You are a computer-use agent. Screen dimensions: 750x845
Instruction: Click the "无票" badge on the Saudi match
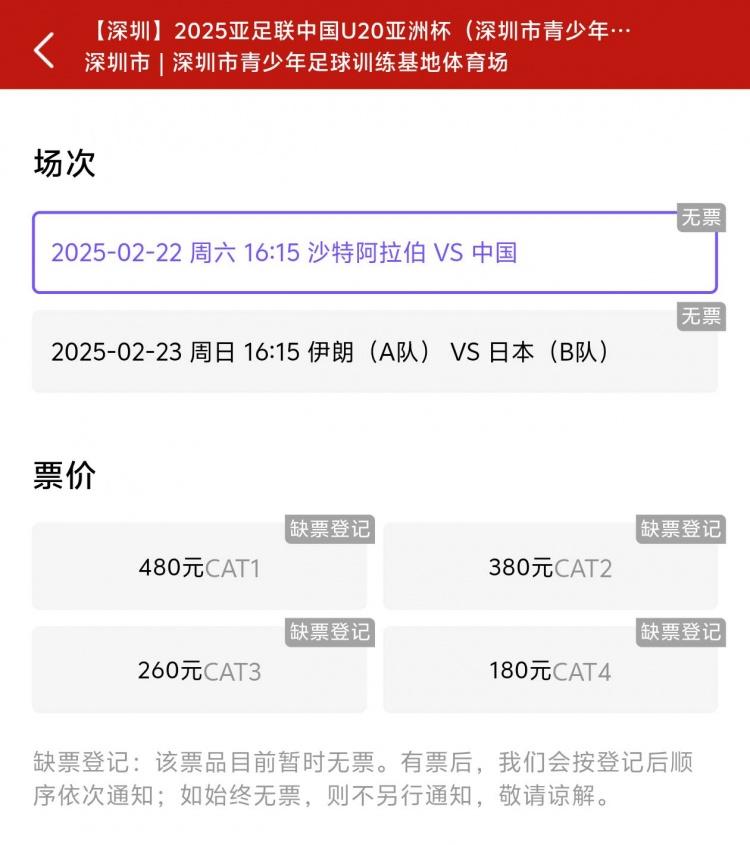coord(703,219)
